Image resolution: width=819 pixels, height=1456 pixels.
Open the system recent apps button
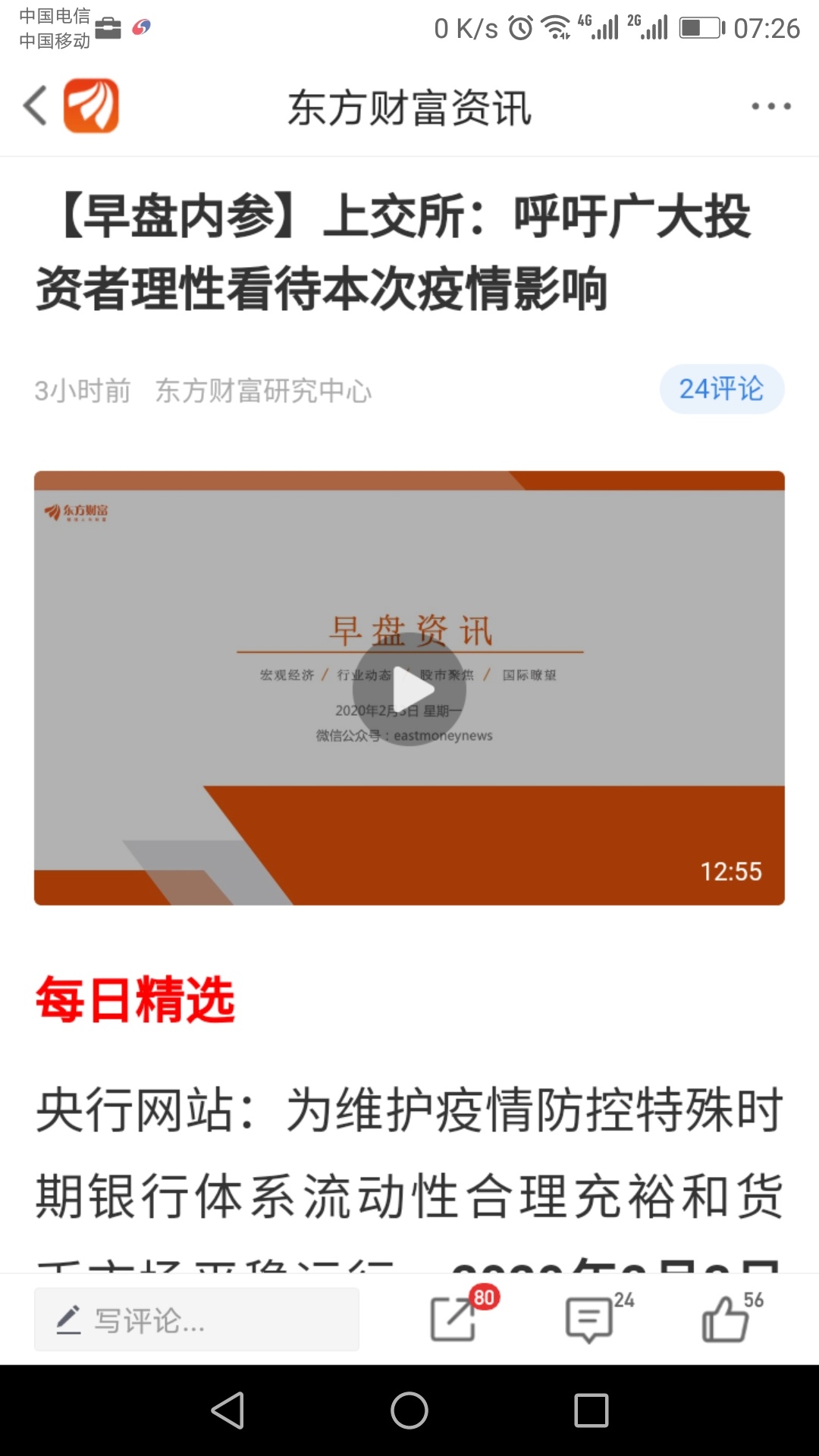pyautogui.click(x=591, y=1410)
